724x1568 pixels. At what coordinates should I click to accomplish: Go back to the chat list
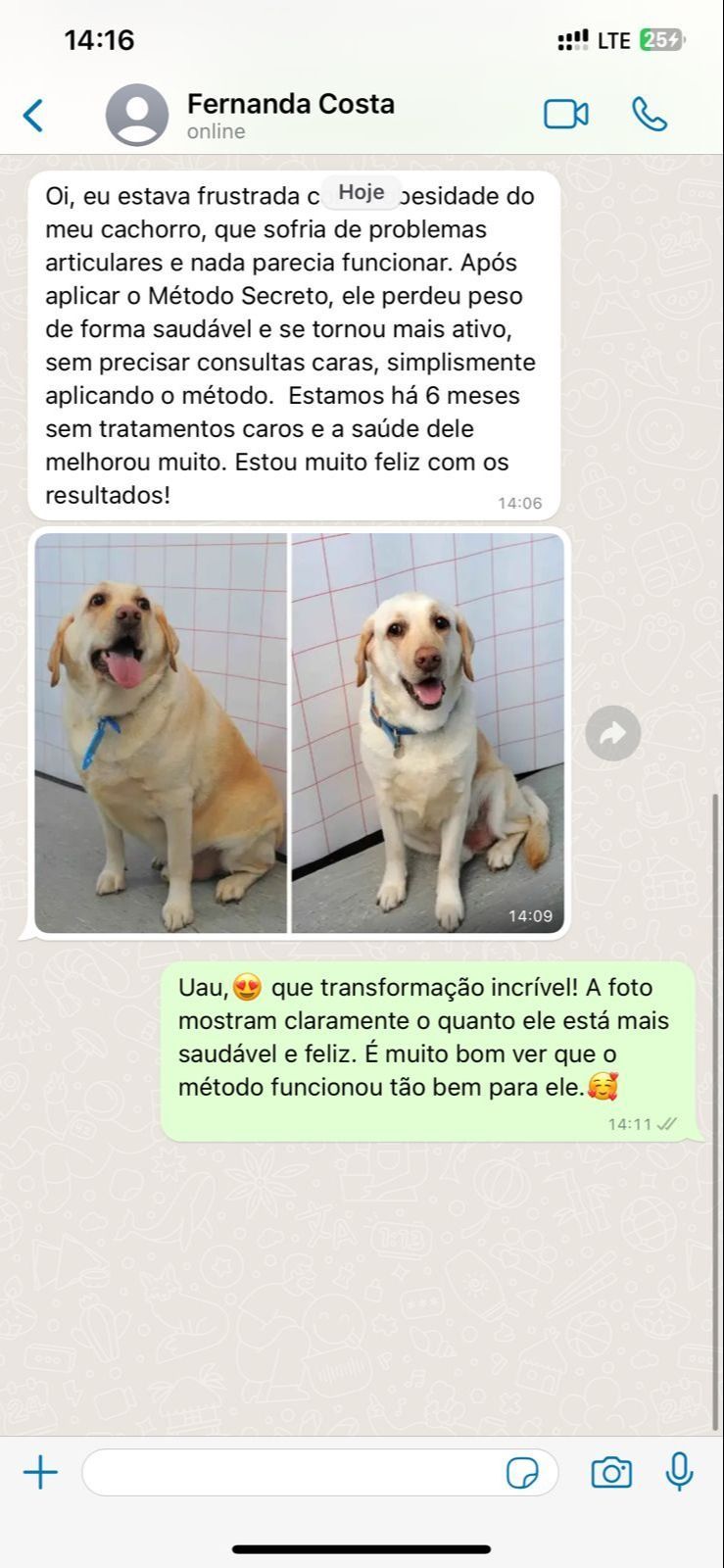click(x=33, y=115)
